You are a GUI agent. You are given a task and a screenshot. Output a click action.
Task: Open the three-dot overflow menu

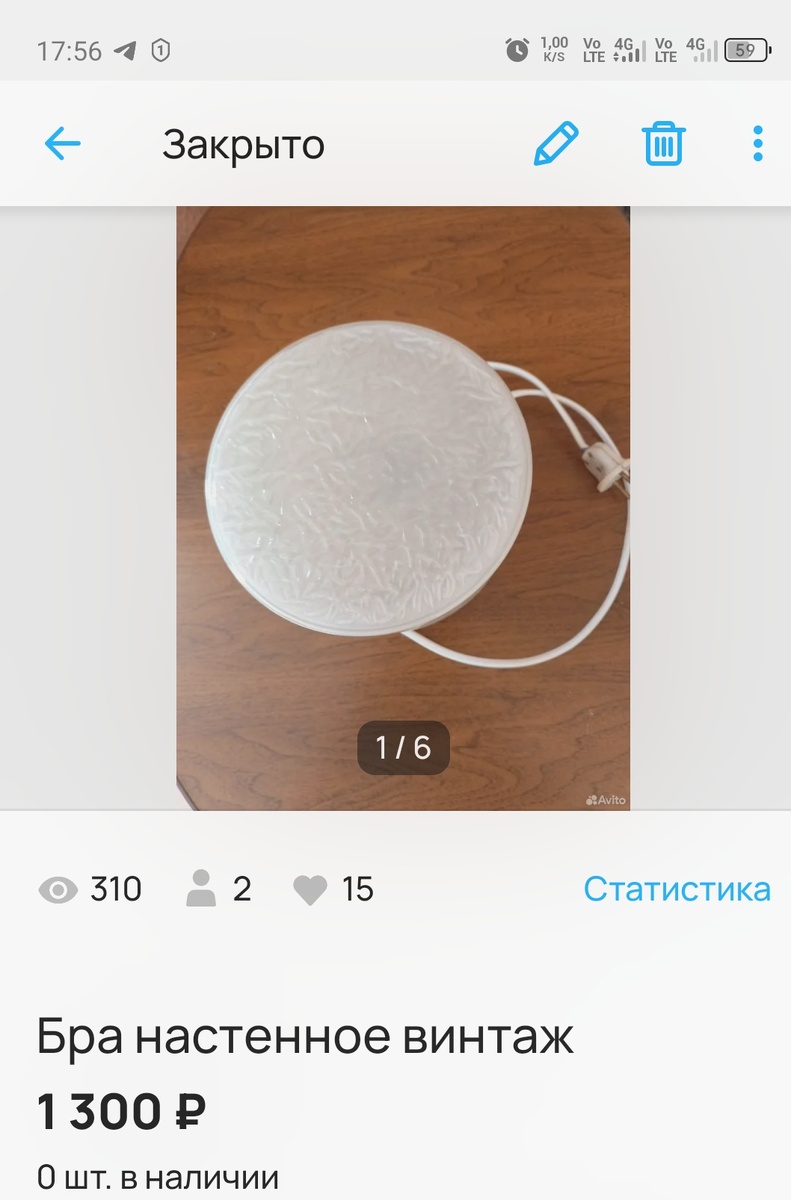click(757, 144)
